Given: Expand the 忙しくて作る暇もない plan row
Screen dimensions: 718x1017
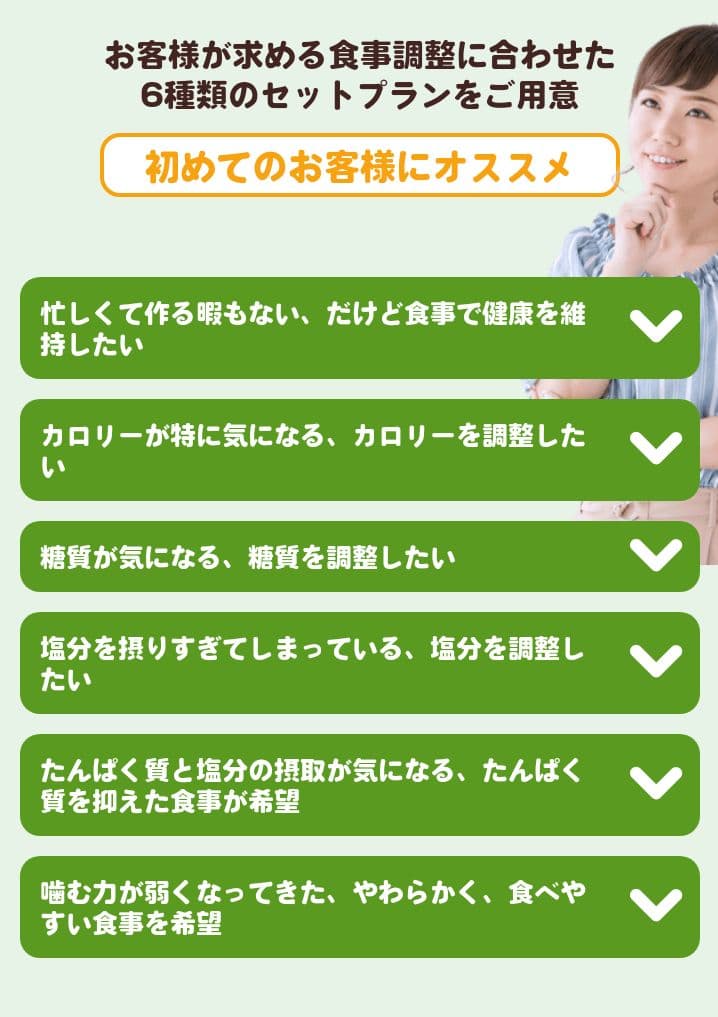Looking at the screenshot, I should click(x=656, y=327).
